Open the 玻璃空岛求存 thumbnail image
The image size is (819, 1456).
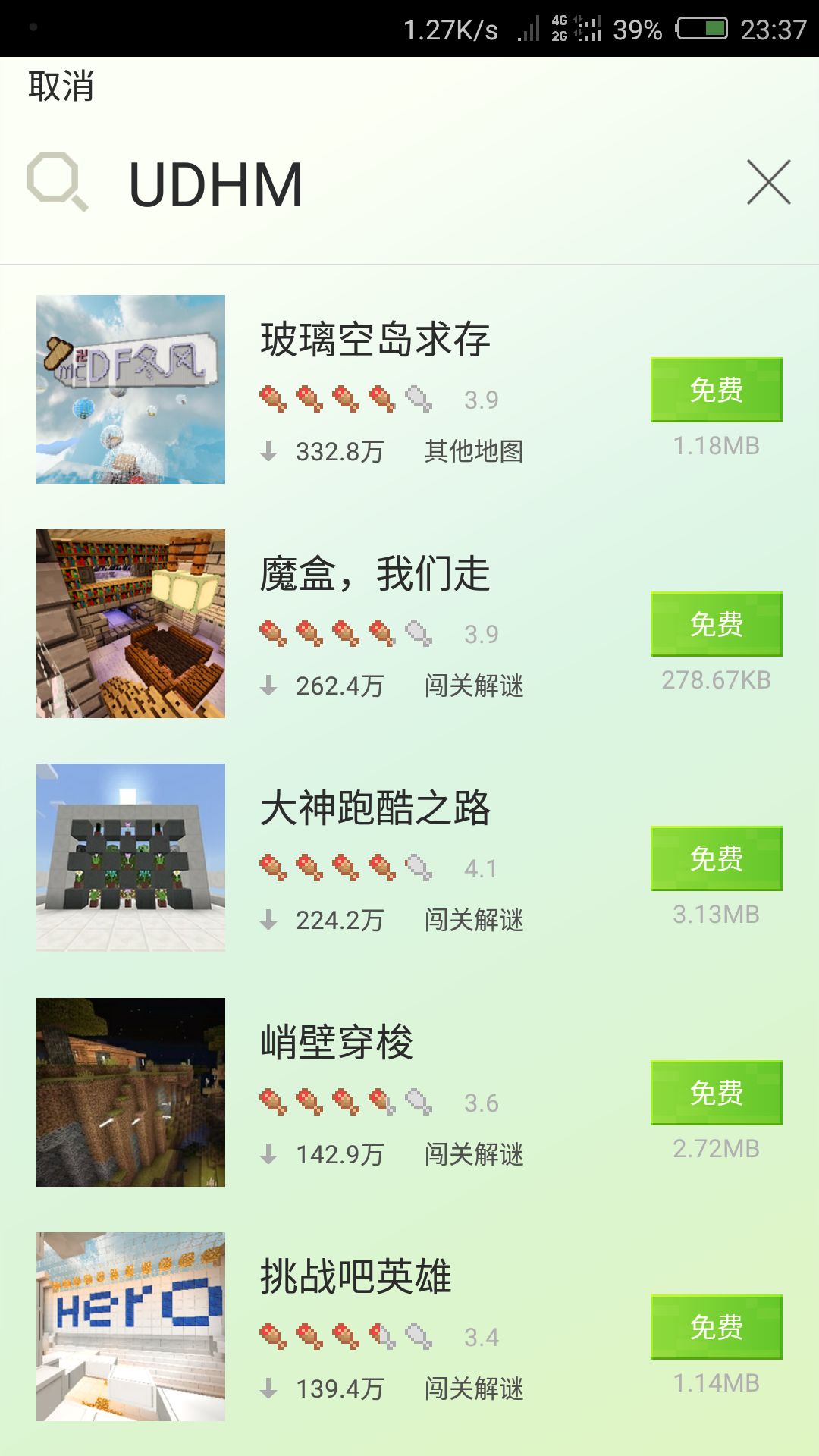click(x=130, y=388)
